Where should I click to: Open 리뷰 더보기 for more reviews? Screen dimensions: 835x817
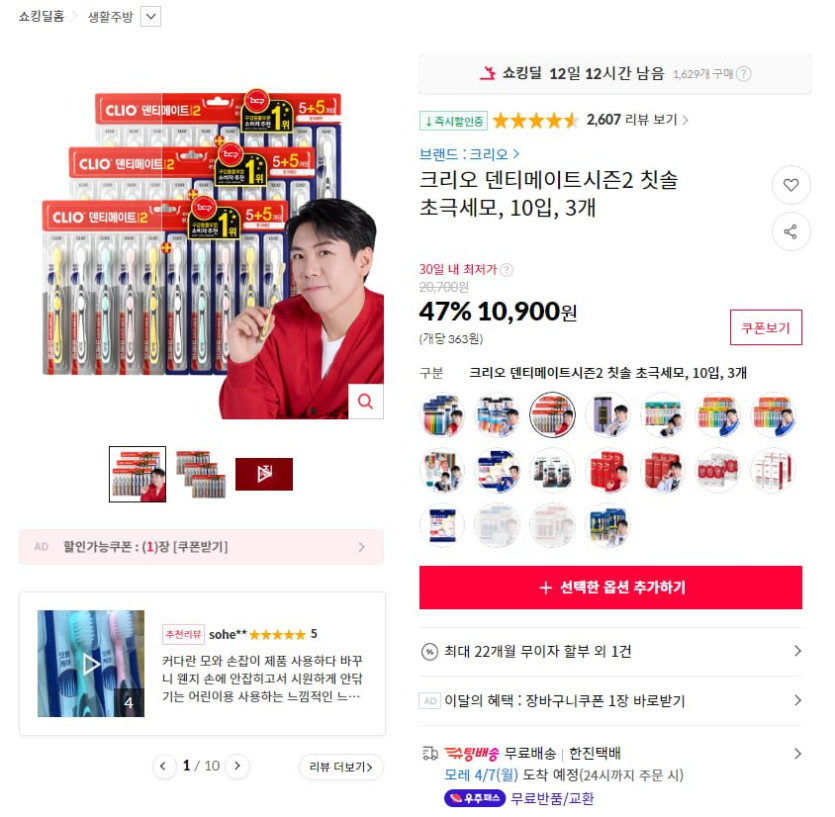click(341, 767)
